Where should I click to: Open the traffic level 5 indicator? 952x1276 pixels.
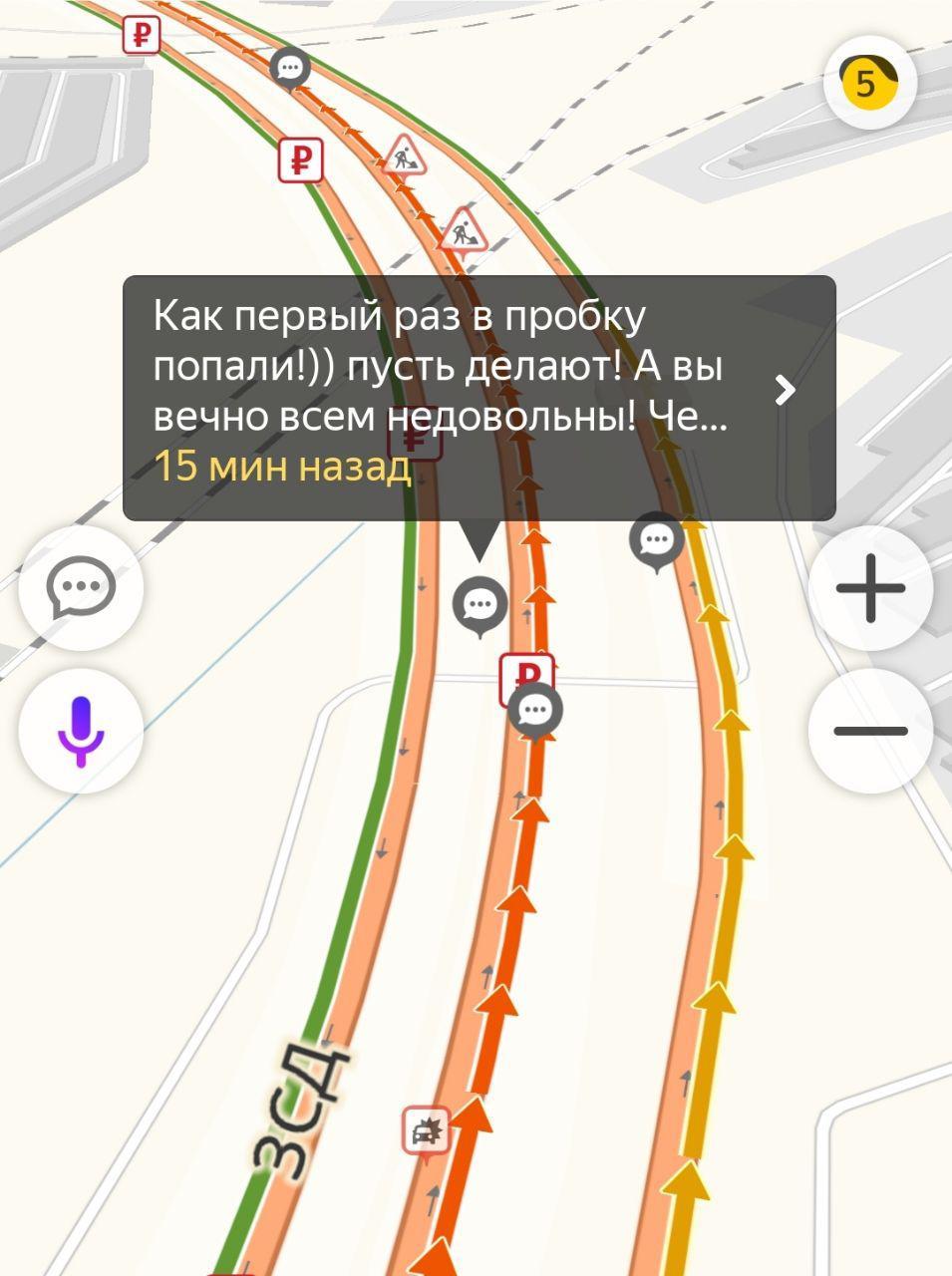tap(869, 83)
